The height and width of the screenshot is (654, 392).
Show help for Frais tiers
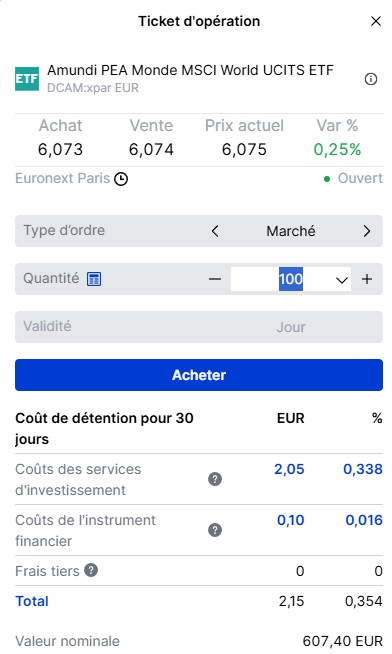(91, 570)
